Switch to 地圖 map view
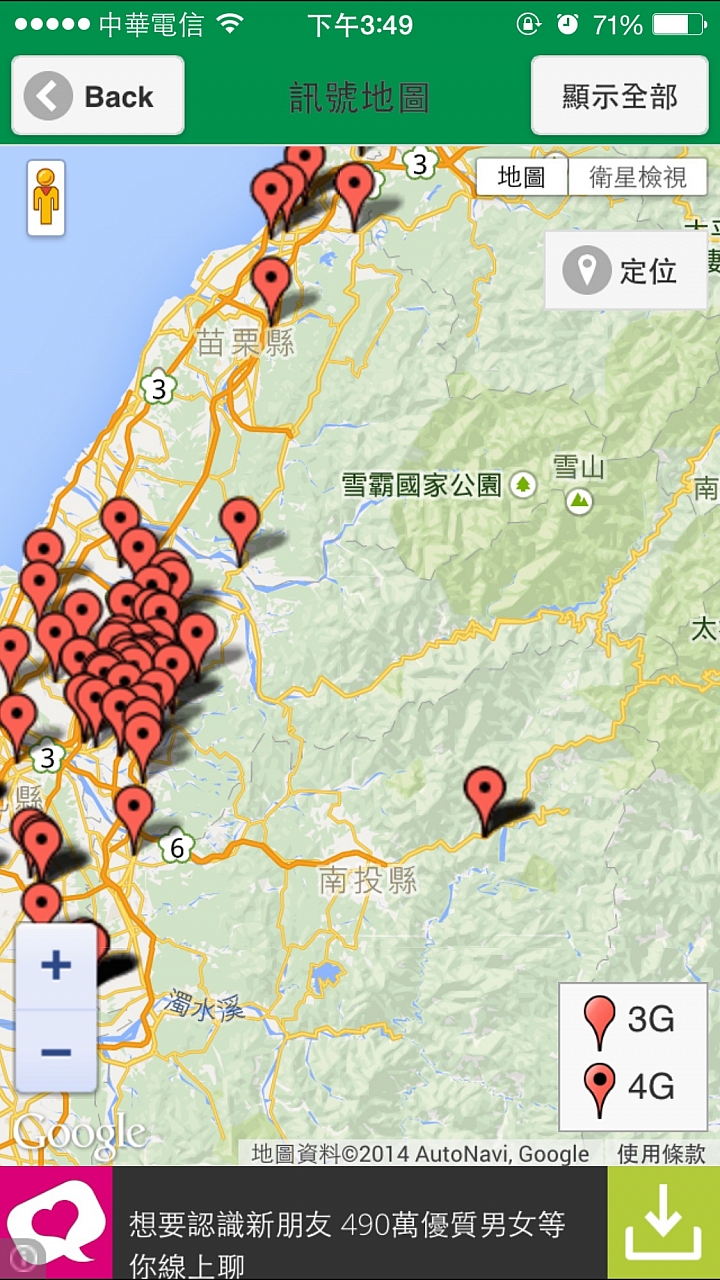The image size is (720, 1280). 521,178
